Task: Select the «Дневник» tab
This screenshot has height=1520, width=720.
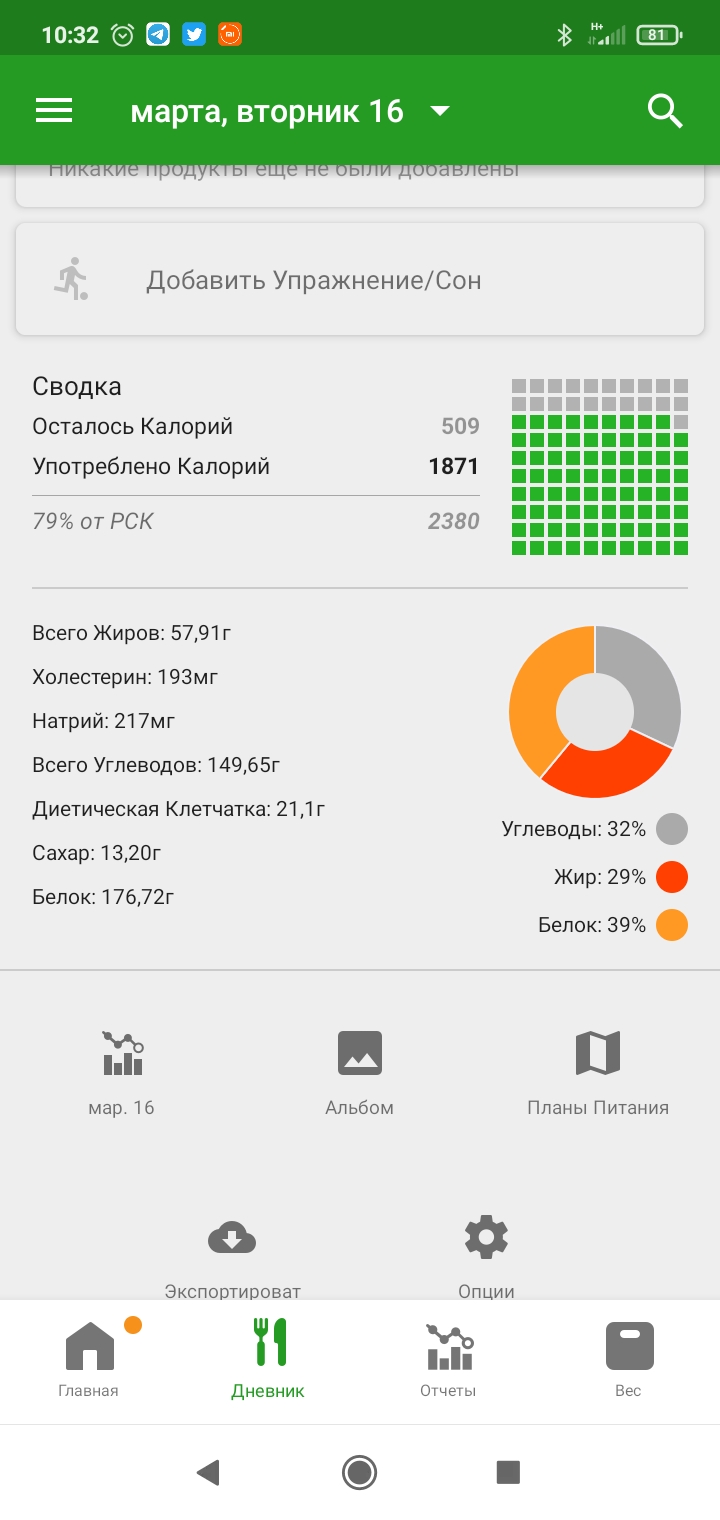Action: 268,1360
